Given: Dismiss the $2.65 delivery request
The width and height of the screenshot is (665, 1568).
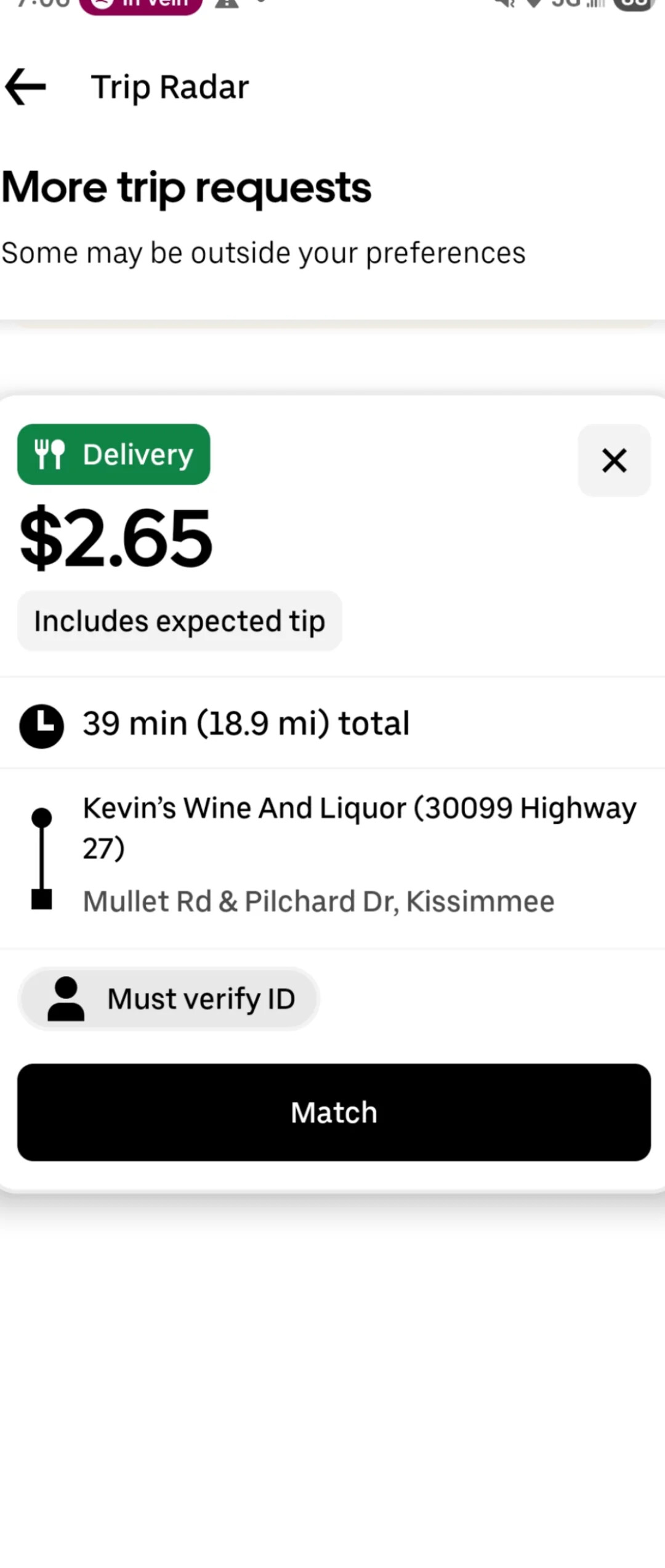Looking at the screenshot, I should [614, 460].
